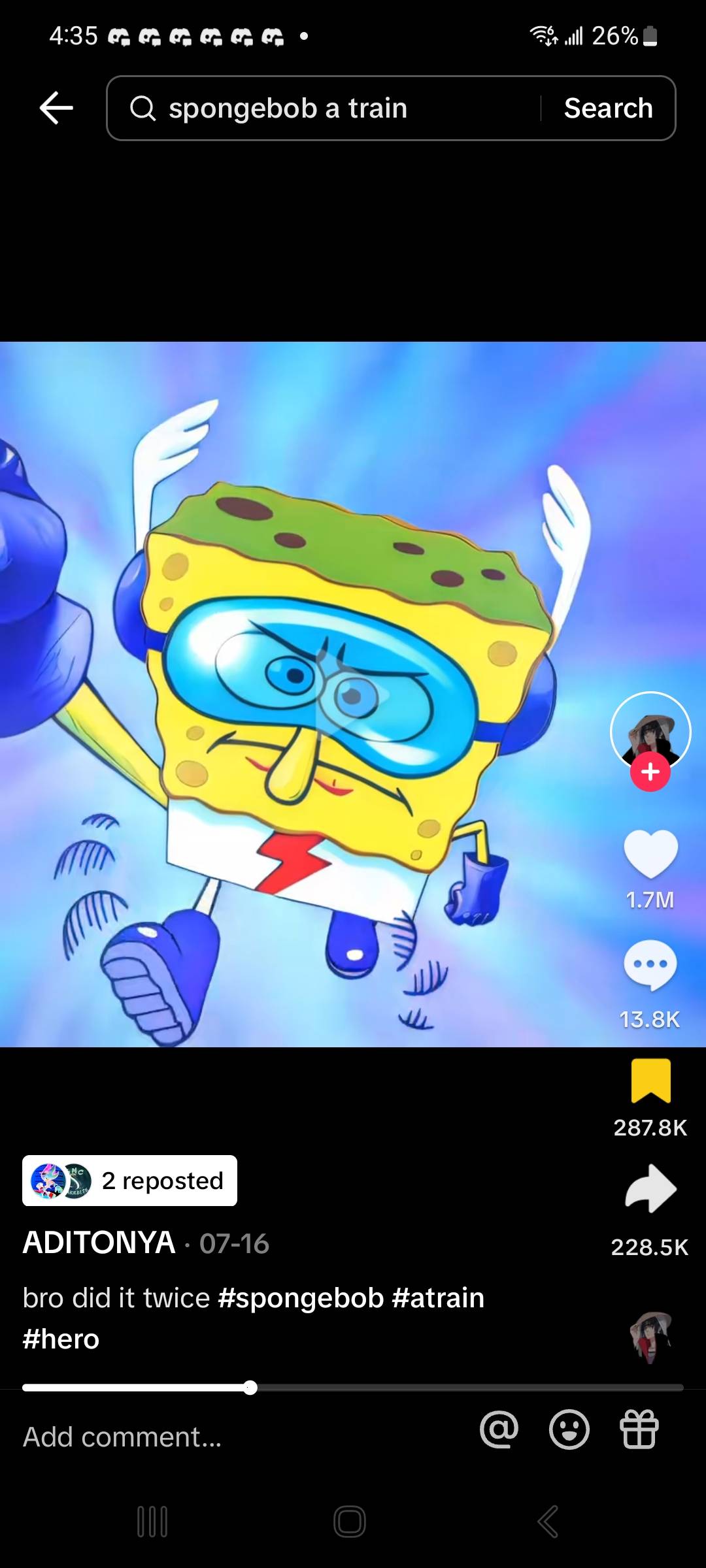The image size is (706, 1568).
Task: Mention someone with the @ icon
Action: tap(499, 1429)
